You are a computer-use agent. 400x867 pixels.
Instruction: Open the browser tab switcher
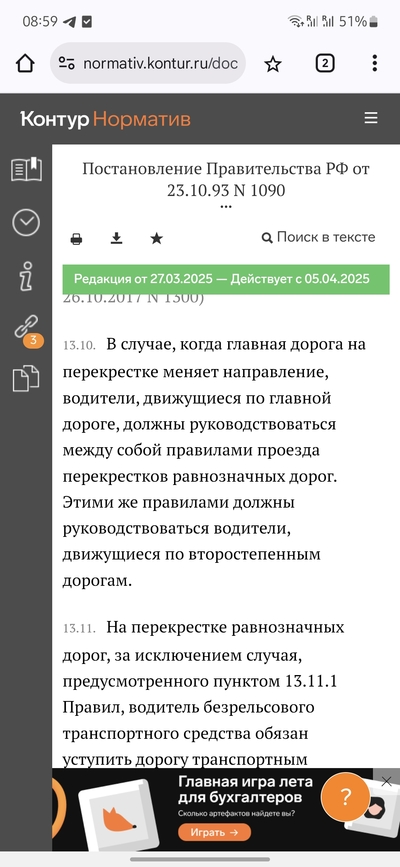click(325, 64)
